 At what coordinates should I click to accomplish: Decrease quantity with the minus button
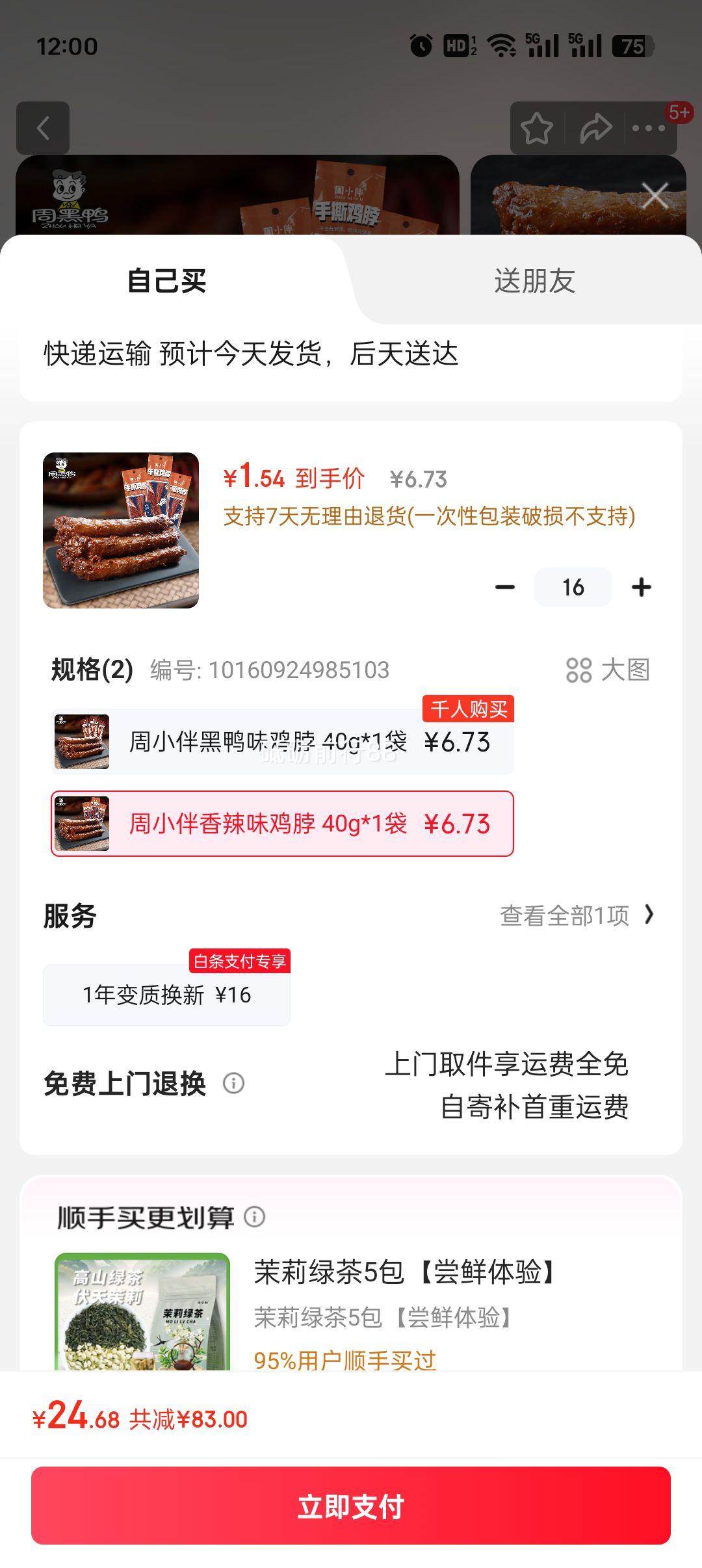pos(505,587)
